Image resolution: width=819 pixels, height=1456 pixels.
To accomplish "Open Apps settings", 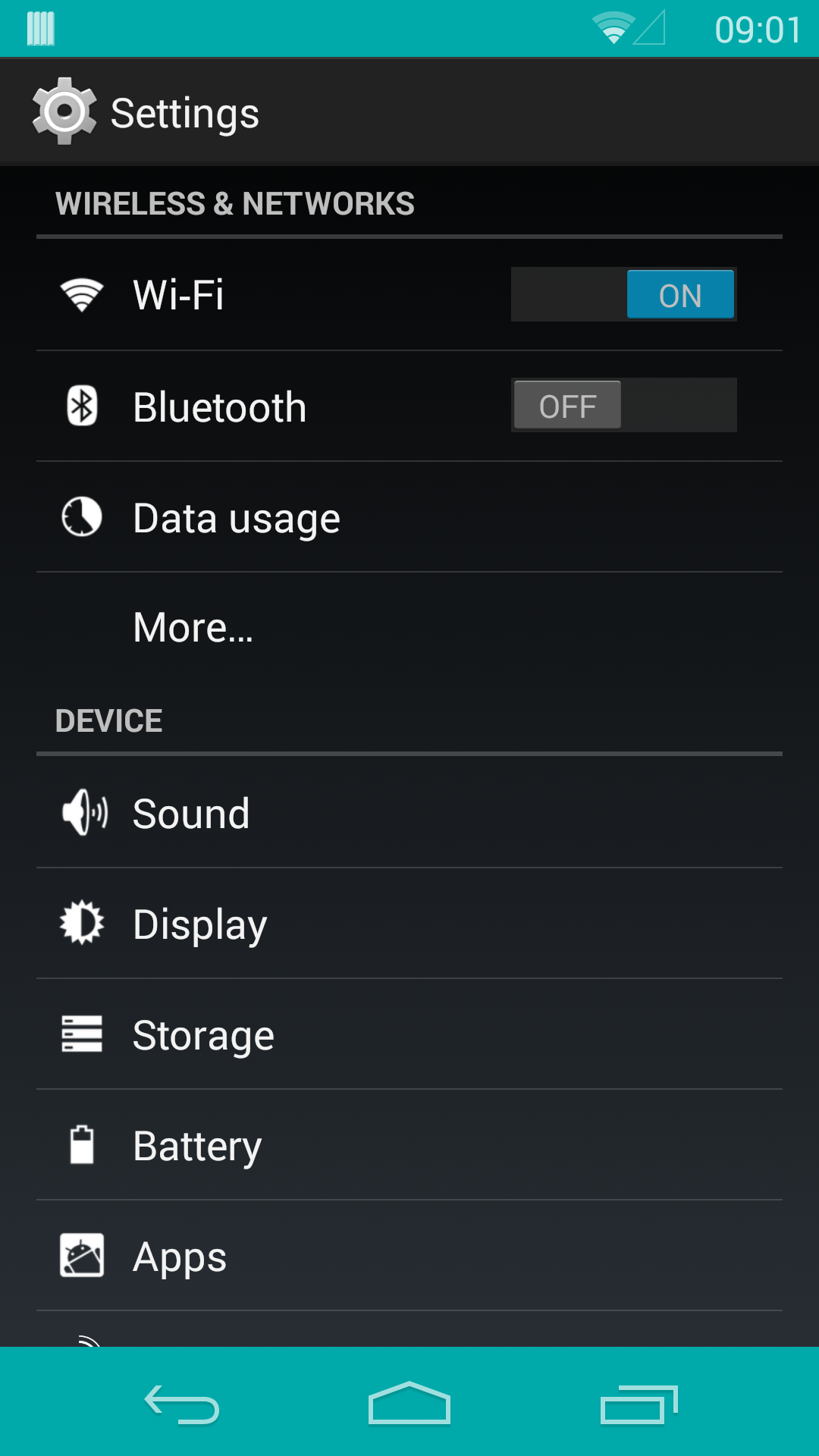I will coord(409,1256).
